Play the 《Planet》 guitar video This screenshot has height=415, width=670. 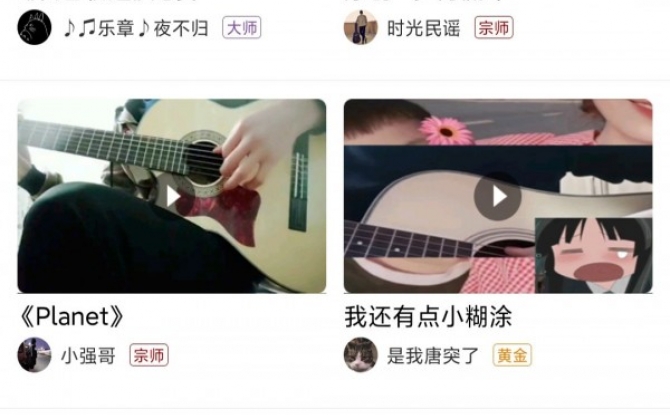[173, 196]
